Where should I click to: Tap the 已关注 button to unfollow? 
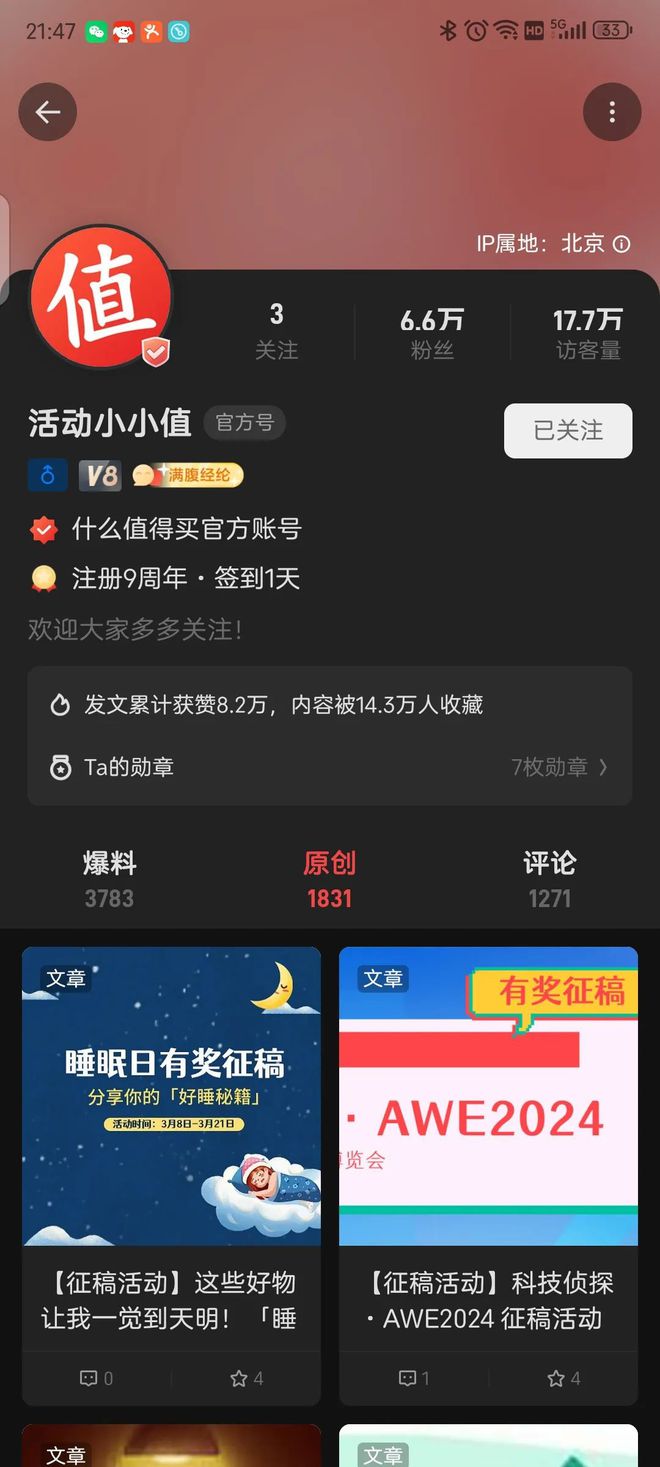click(x=567, y=431)
